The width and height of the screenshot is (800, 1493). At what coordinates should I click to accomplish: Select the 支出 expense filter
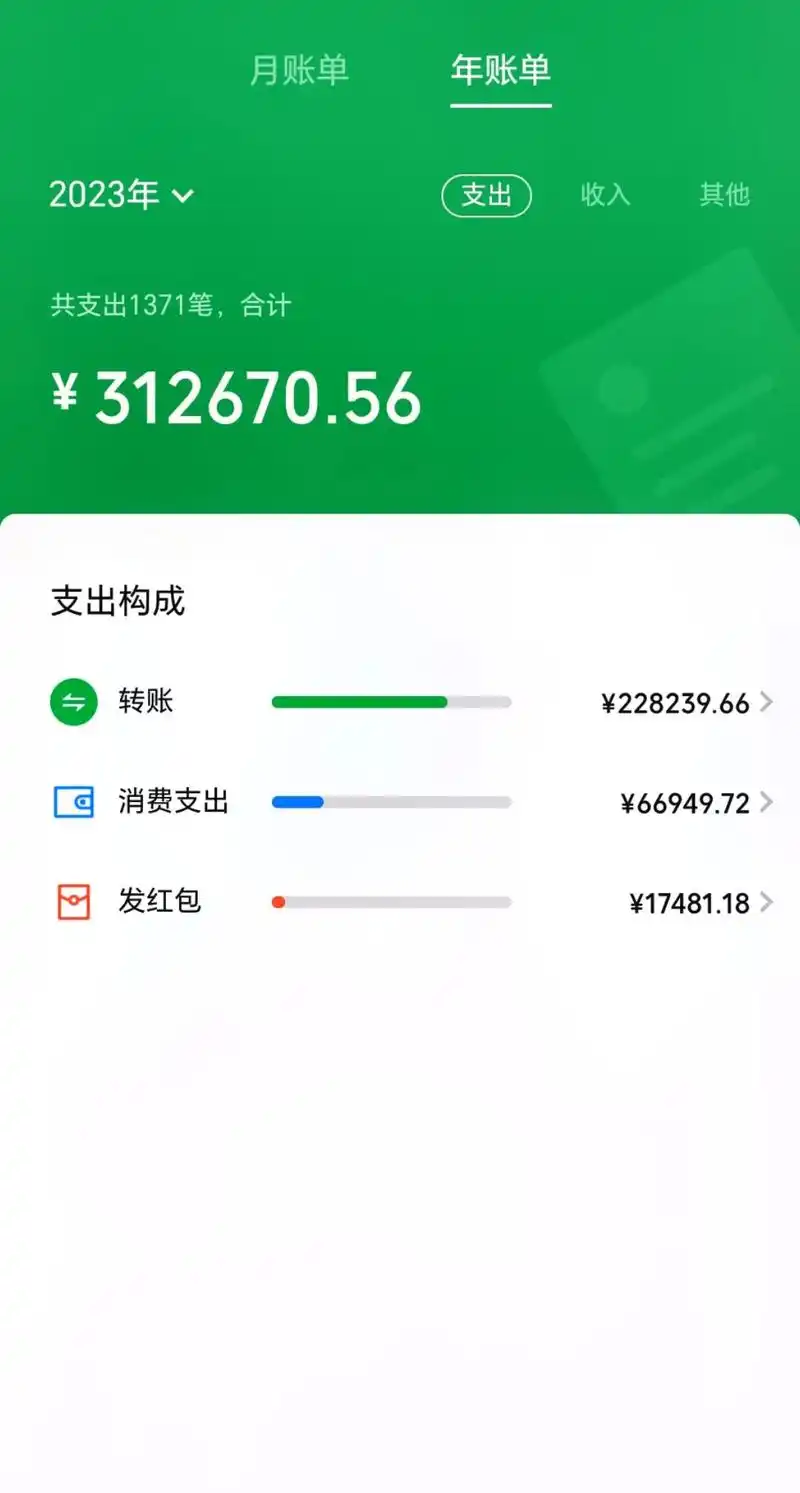click(486, 196)
